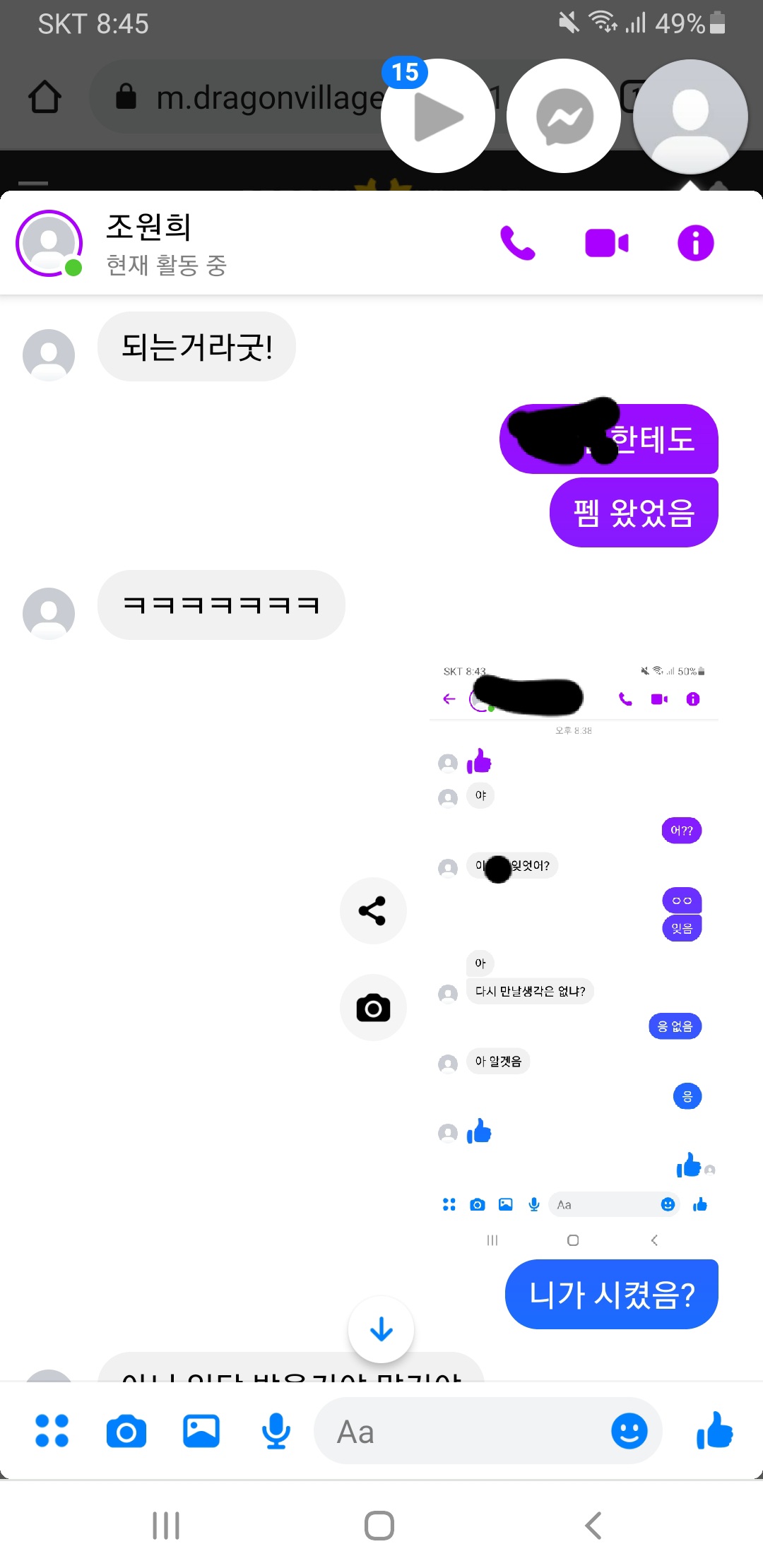Go back using the system navigation bar
Image resolution: width=763 pixels, height=1568 pixels.
[x=593, y=1526]
